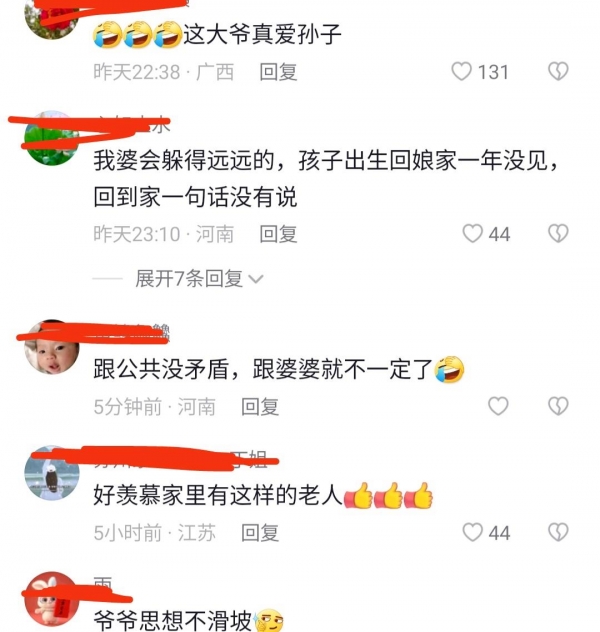Reply to the 江苏 comment
The height and width of the screenshot is (632, 600).
click(x=260, y=533)
